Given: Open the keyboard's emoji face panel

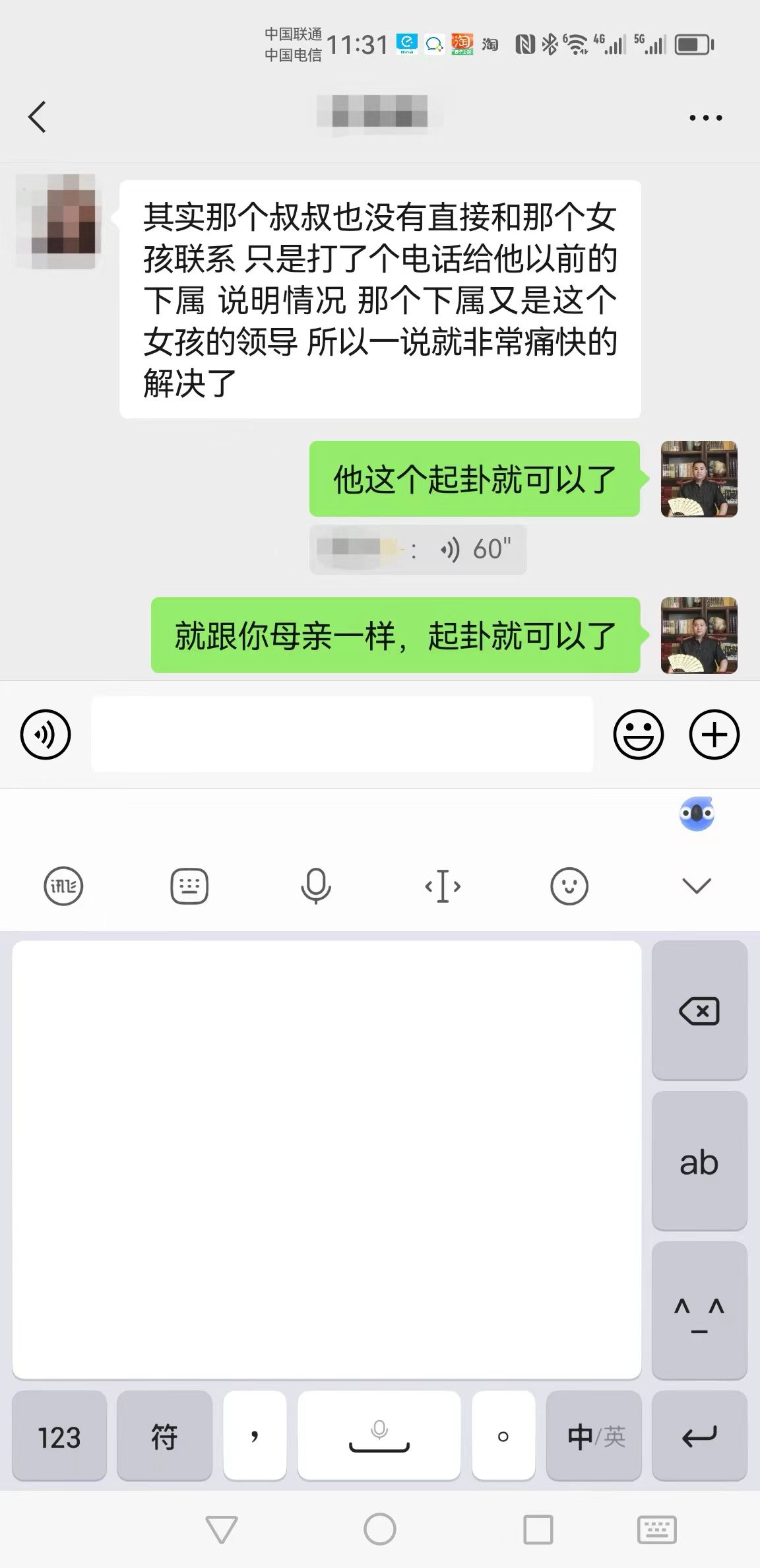Looking at the screenshot, I should coord(569,886).
